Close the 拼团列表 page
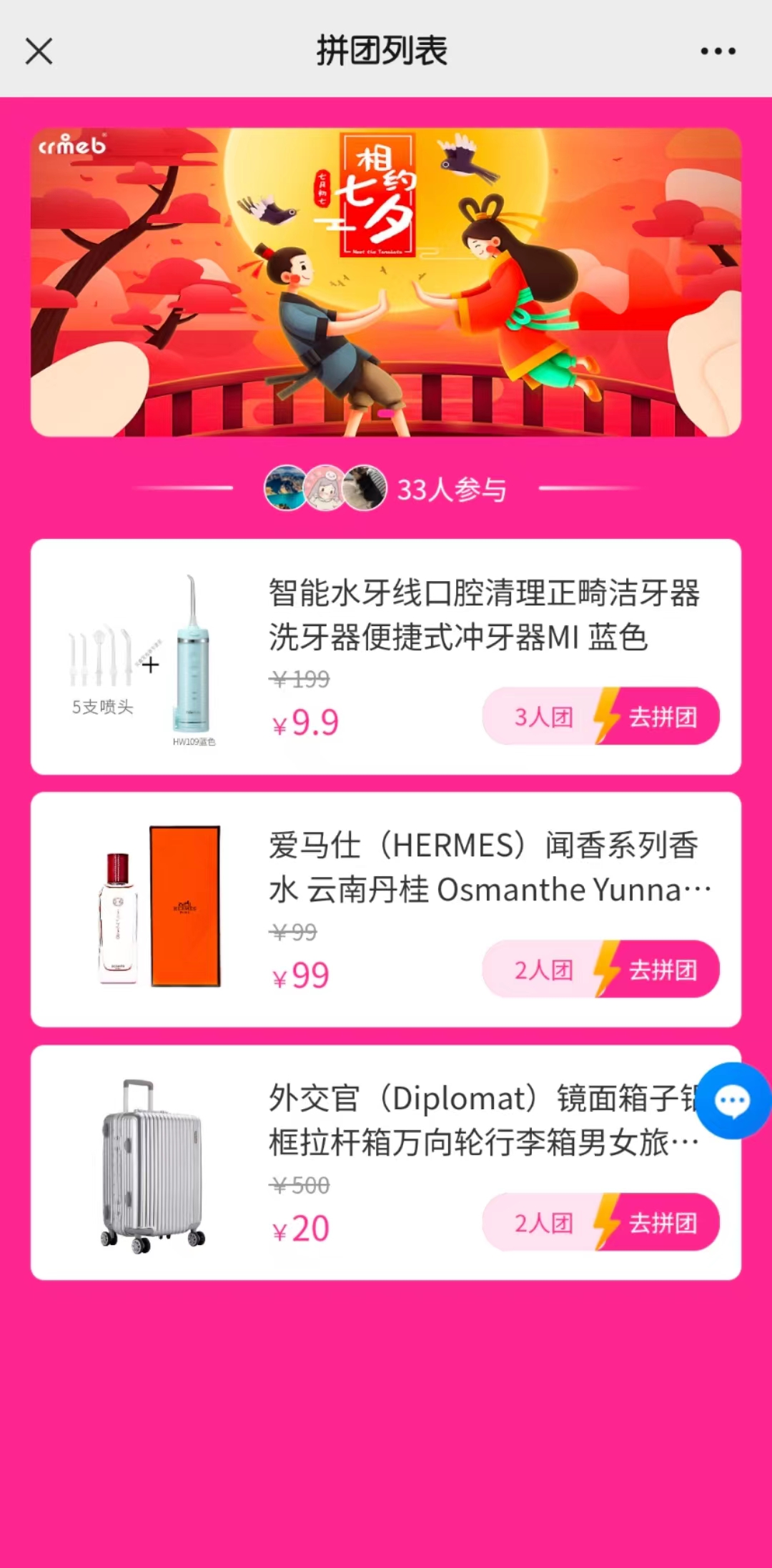This screenshot has width=772, height=1568. tap(39, 51)
